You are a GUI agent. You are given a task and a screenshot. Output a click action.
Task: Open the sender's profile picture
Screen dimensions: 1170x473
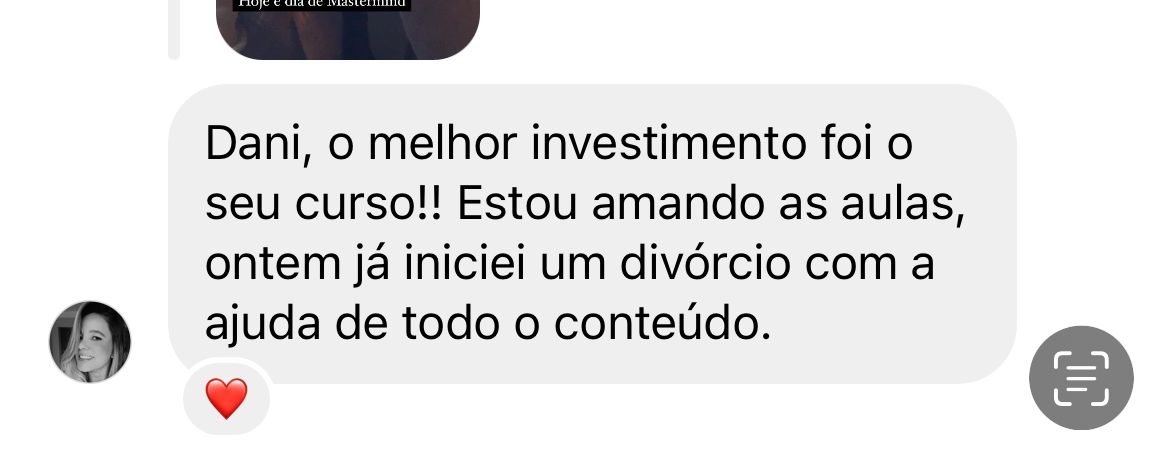90,342
